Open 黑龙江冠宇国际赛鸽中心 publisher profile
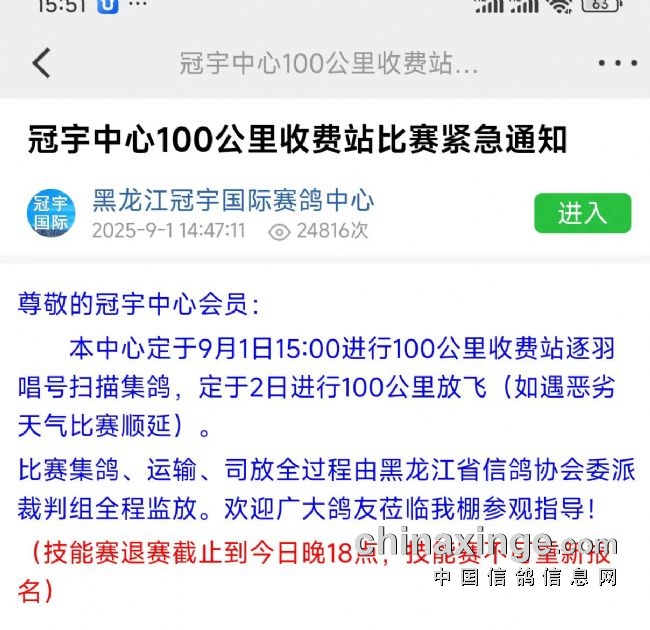 tap(233, 200)
